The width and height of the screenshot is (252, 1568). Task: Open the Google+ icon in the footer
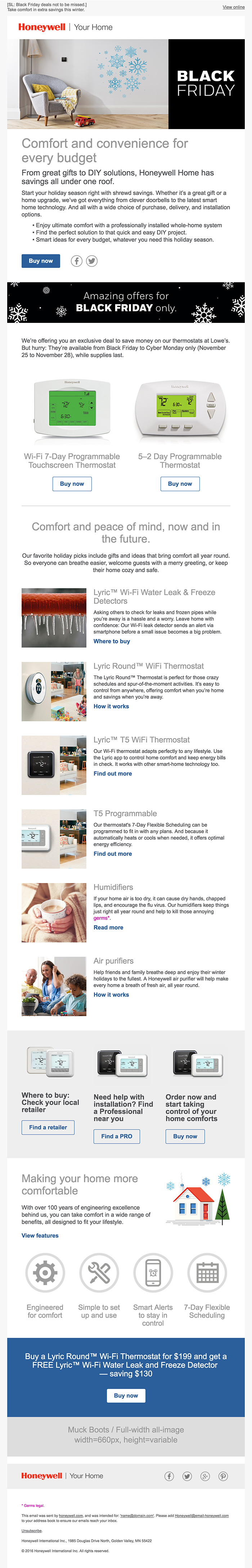click(x=205, y=1476)
